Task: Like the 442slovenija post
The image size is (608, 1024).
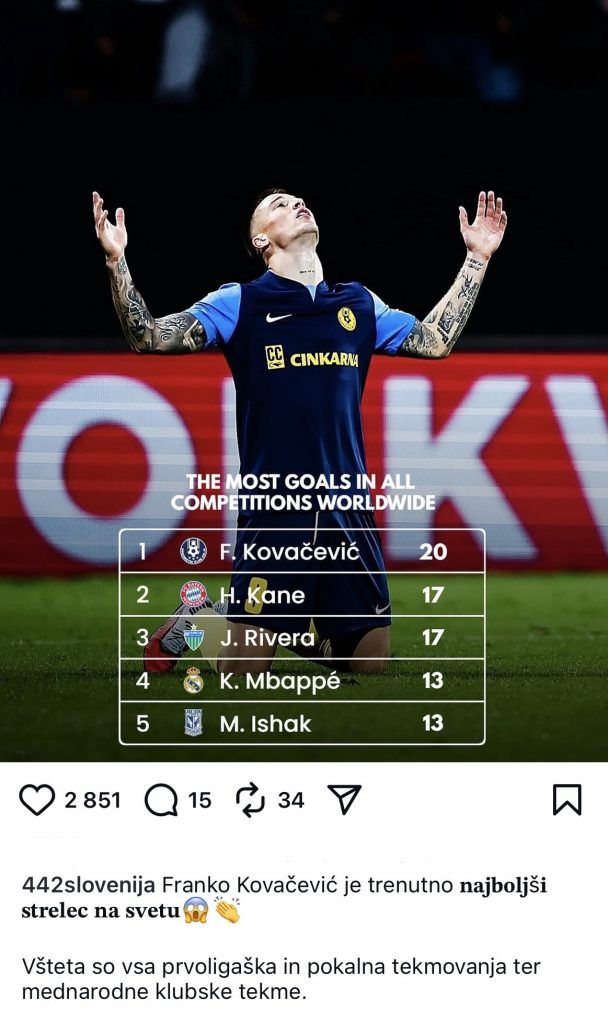Action: coord(37,800)
